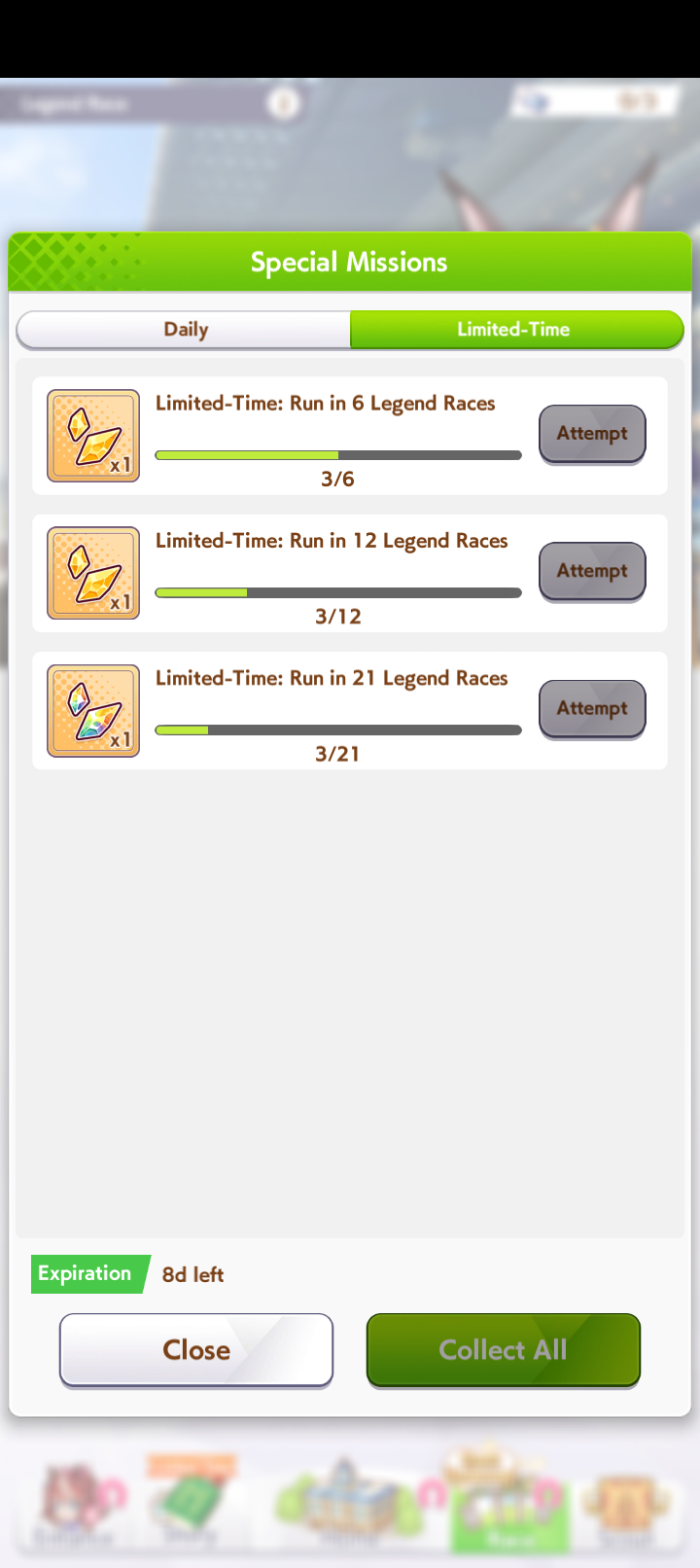The width and height of the screenshot is (700, 1568).
Task: Select the Limited-Time missions tab
Action: point(515,330)
